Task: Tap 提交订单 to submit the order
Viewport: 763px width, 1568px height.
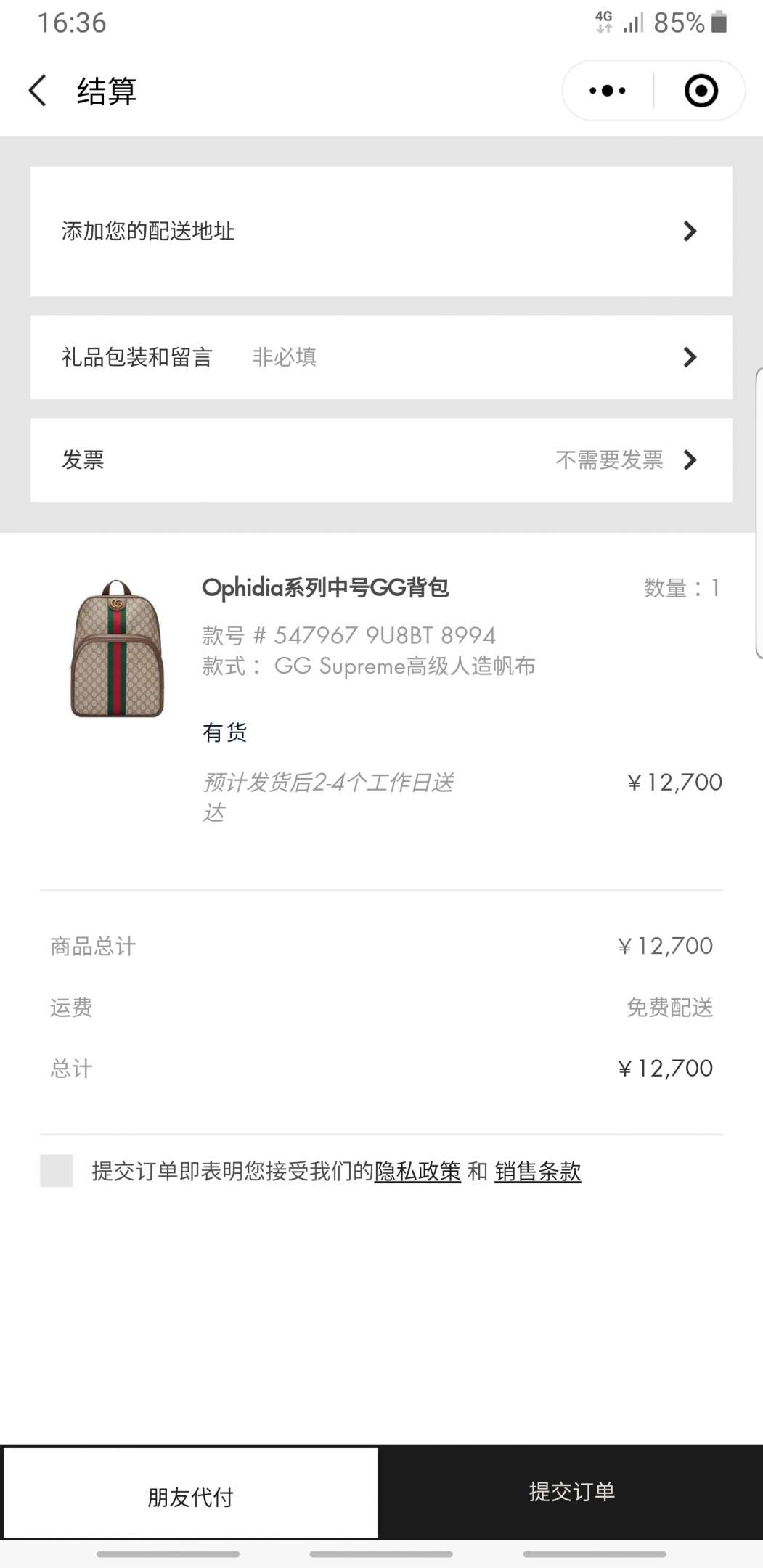Action: click(x=572, y=1492)
